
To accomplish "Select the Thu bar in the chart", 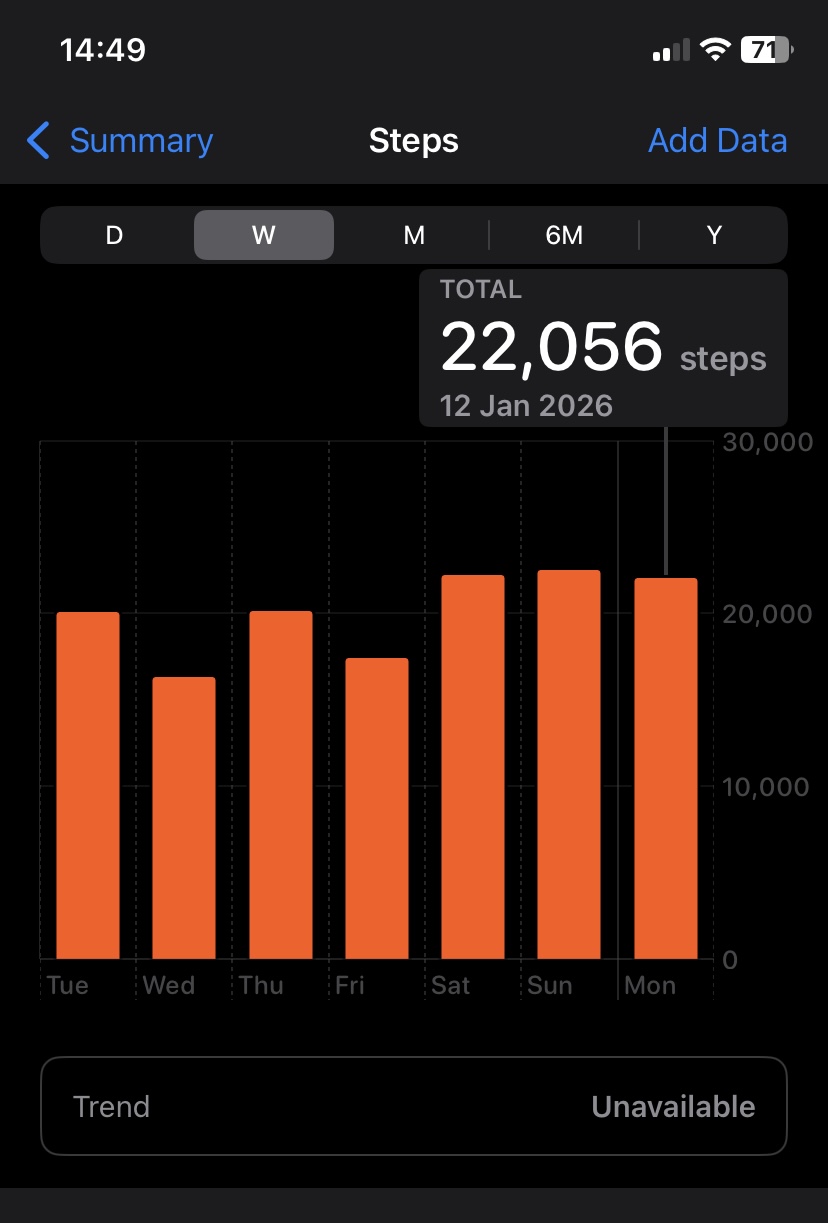I will pyautogui.click(x=281, y=785).
